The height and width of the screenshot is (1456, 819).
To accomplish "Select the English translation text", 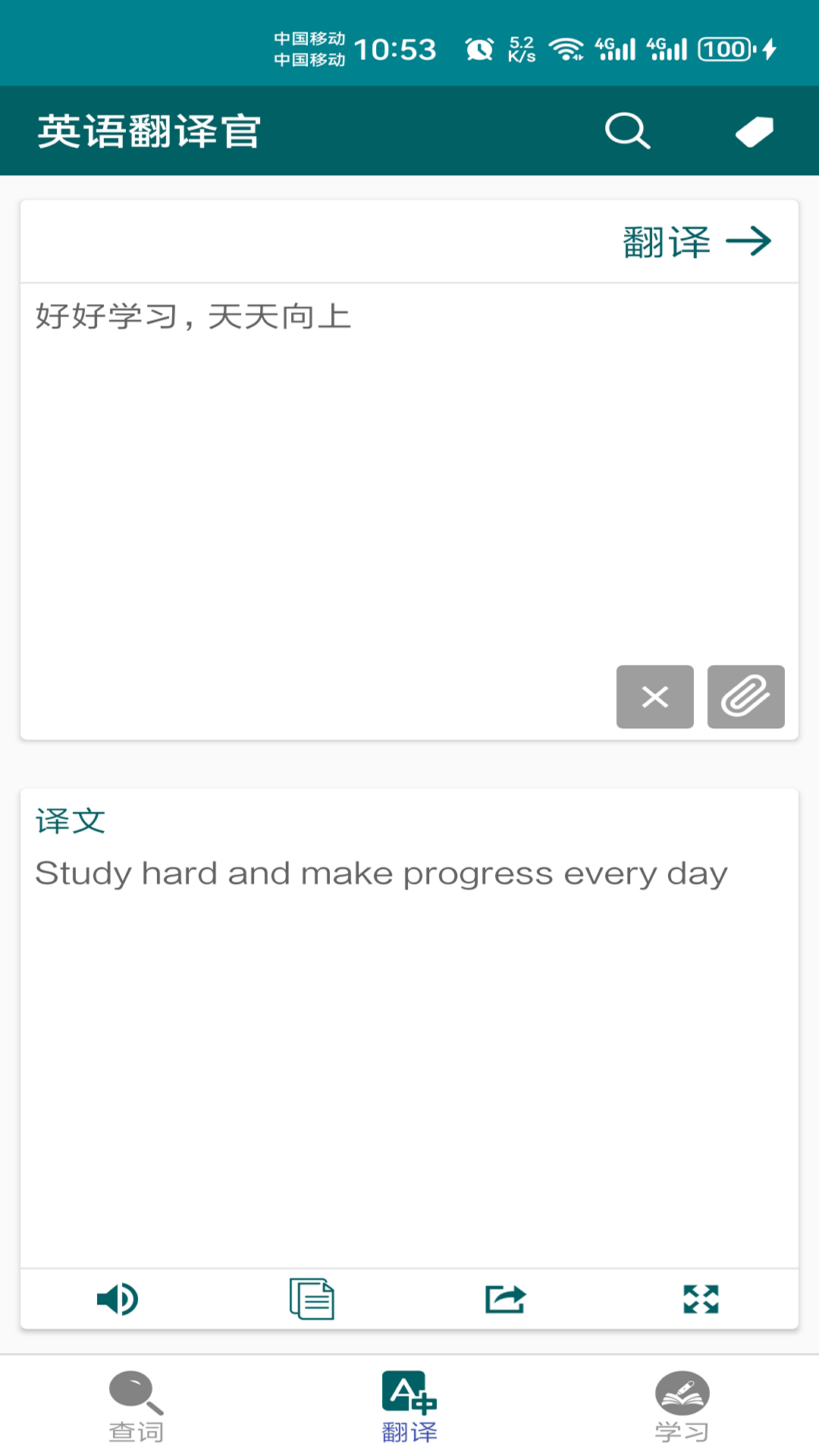I will click(x=381, y=872).
